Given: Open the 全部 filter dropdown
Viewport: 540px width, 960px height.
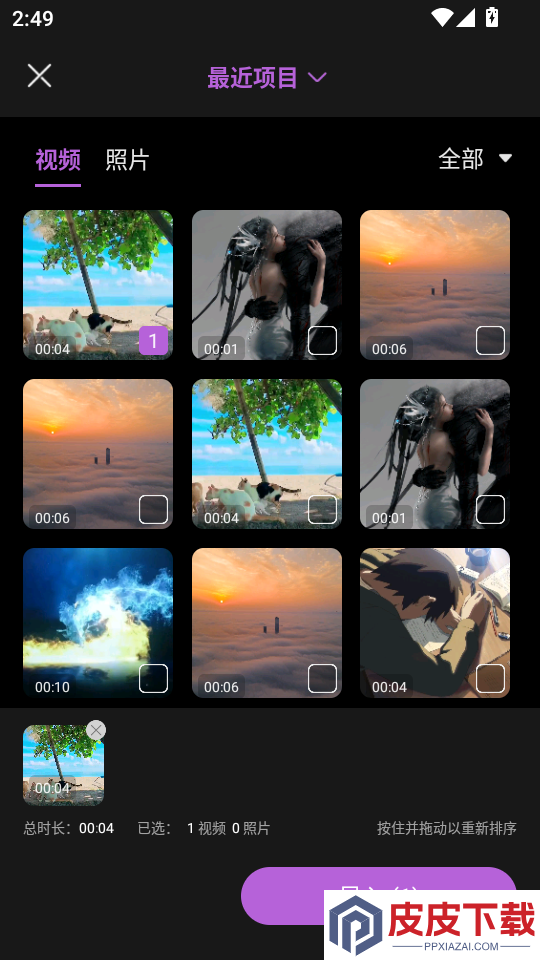Looking at the screenshot, I should coord(475,159).
